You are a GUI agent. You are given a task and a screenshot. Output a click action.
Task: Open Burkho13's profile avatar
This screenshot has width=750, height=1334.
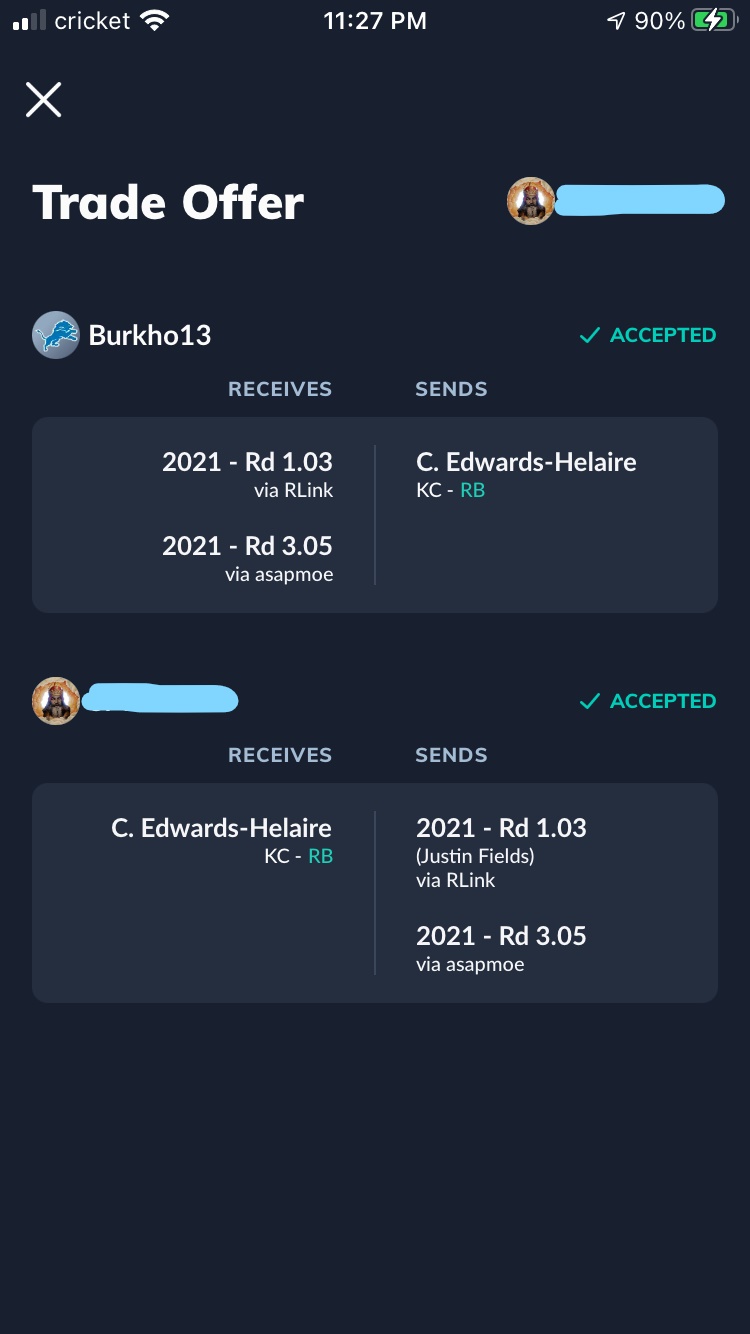point(56,335)
